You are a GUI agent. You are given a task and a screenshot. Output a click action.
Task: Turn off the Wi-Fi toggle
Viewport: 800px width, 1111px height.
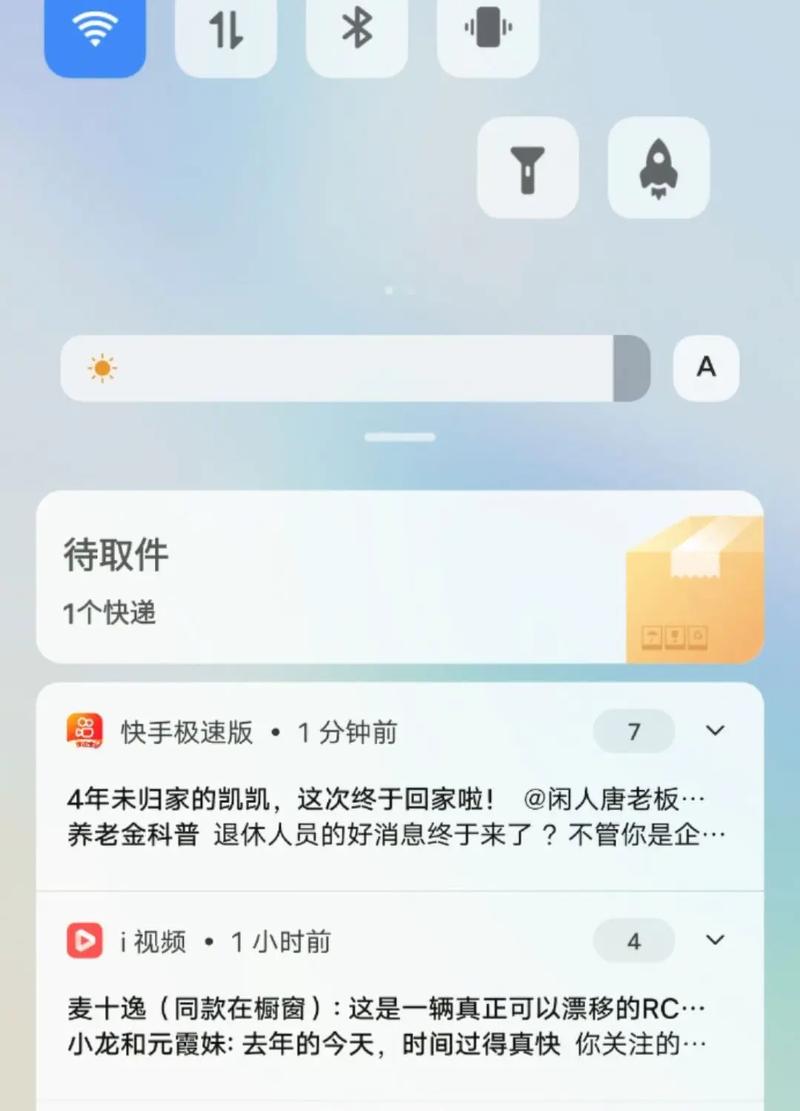tap(95, 32)
